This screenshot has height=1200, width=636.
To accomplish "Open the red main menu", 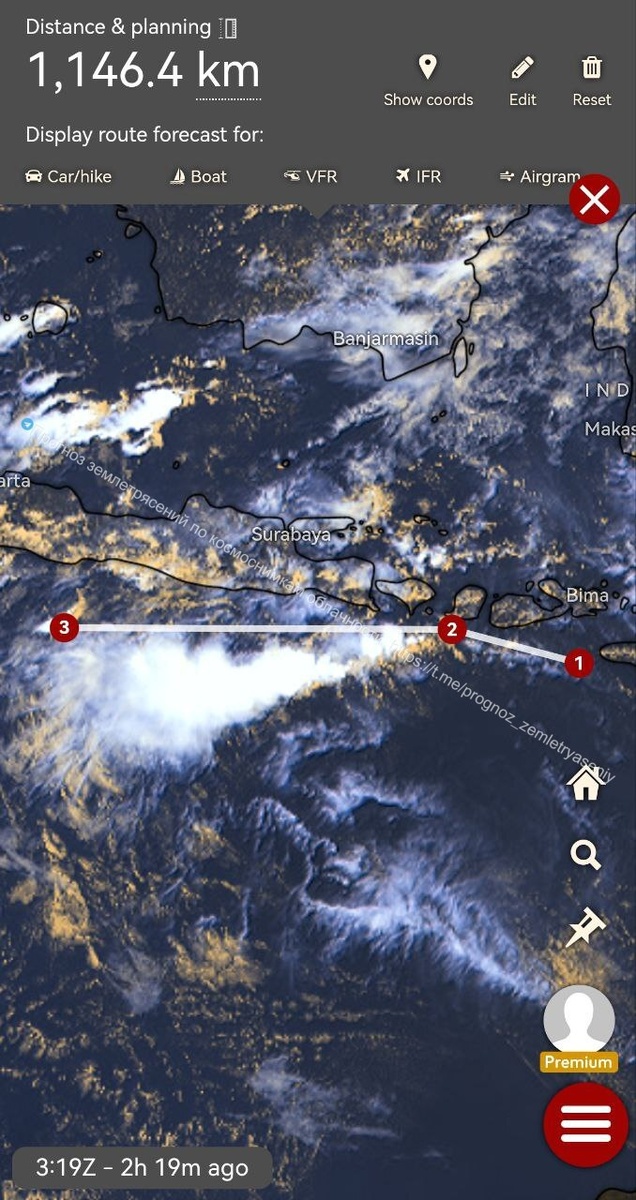I will click(586, 1125).
